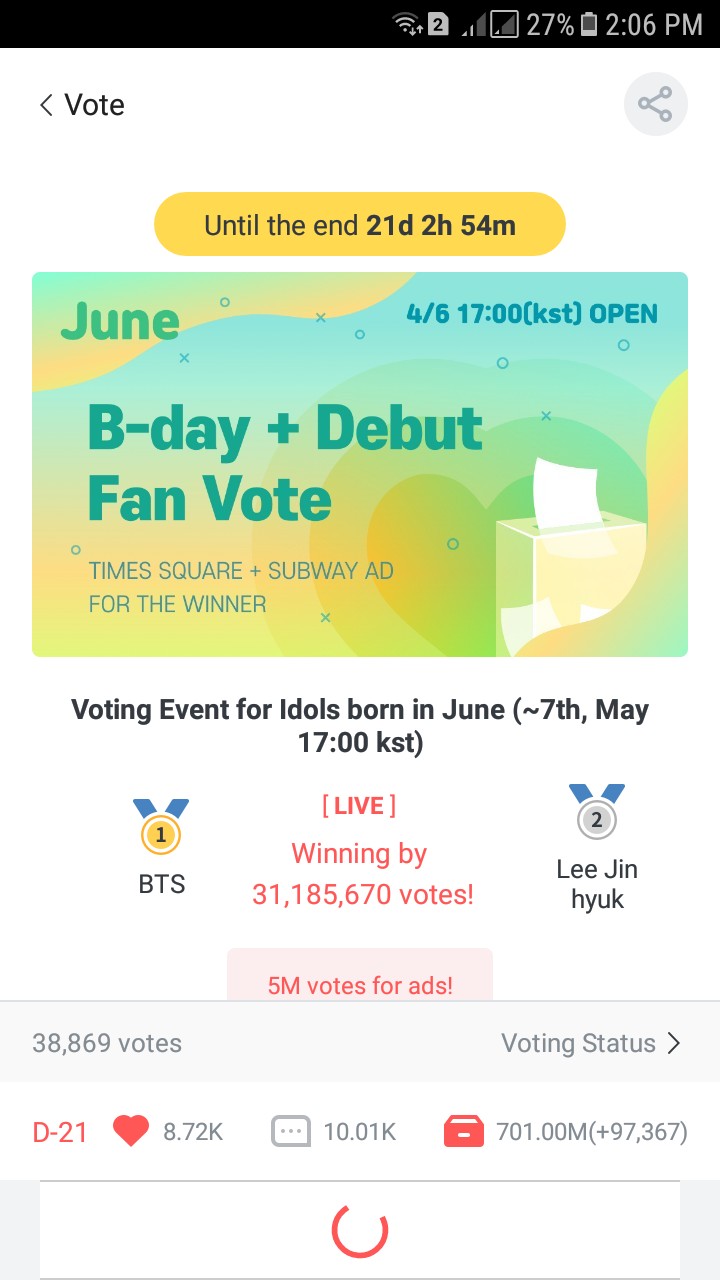720x1280 pixels.
Task: Open the June B-day + Debut banner
Action: pos(360,464)
